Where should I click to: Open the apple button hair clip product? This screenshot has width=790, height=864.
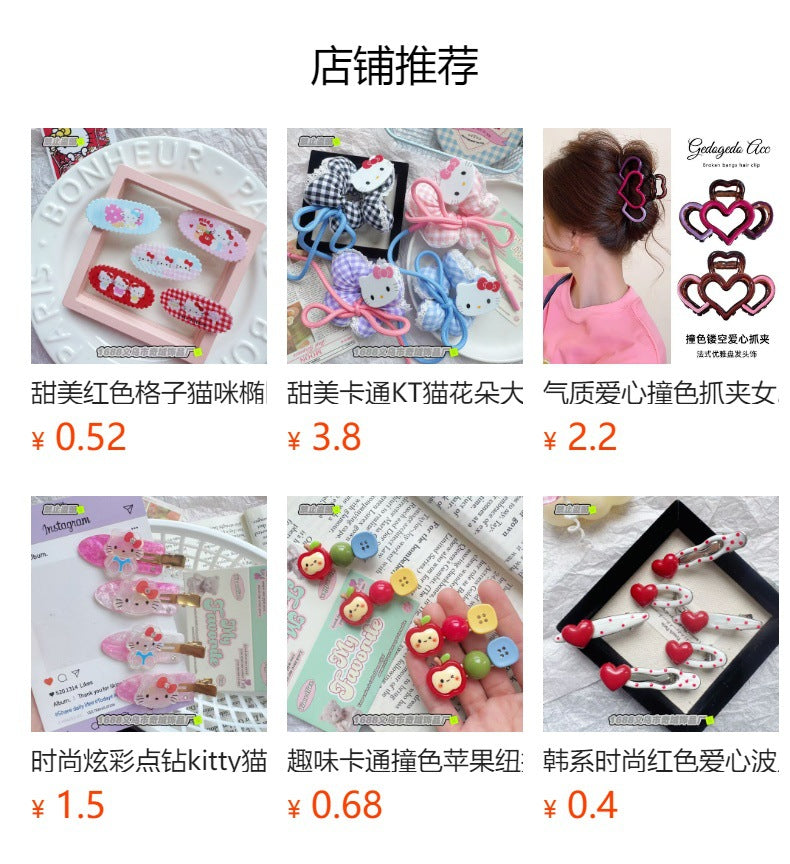pos(404,614)
